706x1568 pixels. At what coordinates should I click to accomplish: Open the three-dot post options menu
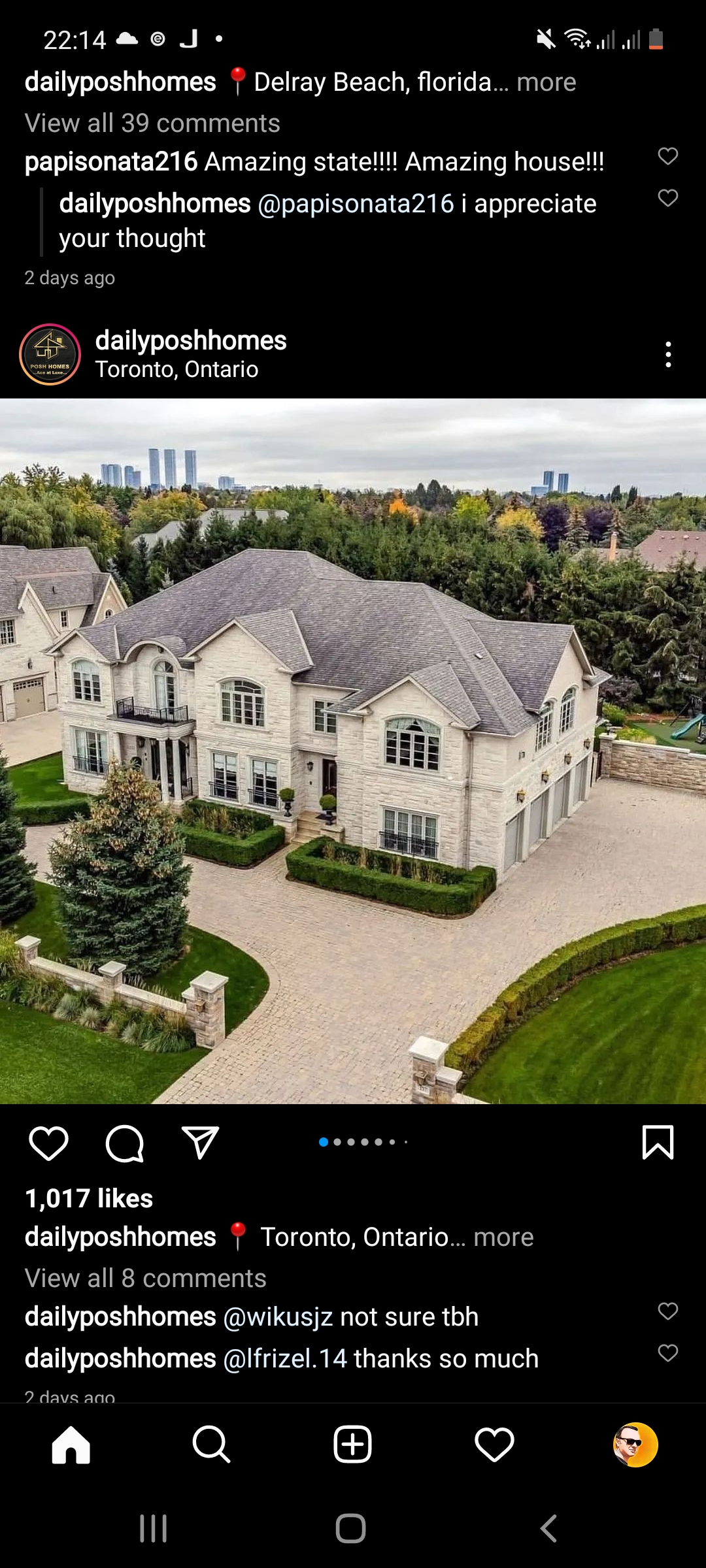(x=668, y=354)
